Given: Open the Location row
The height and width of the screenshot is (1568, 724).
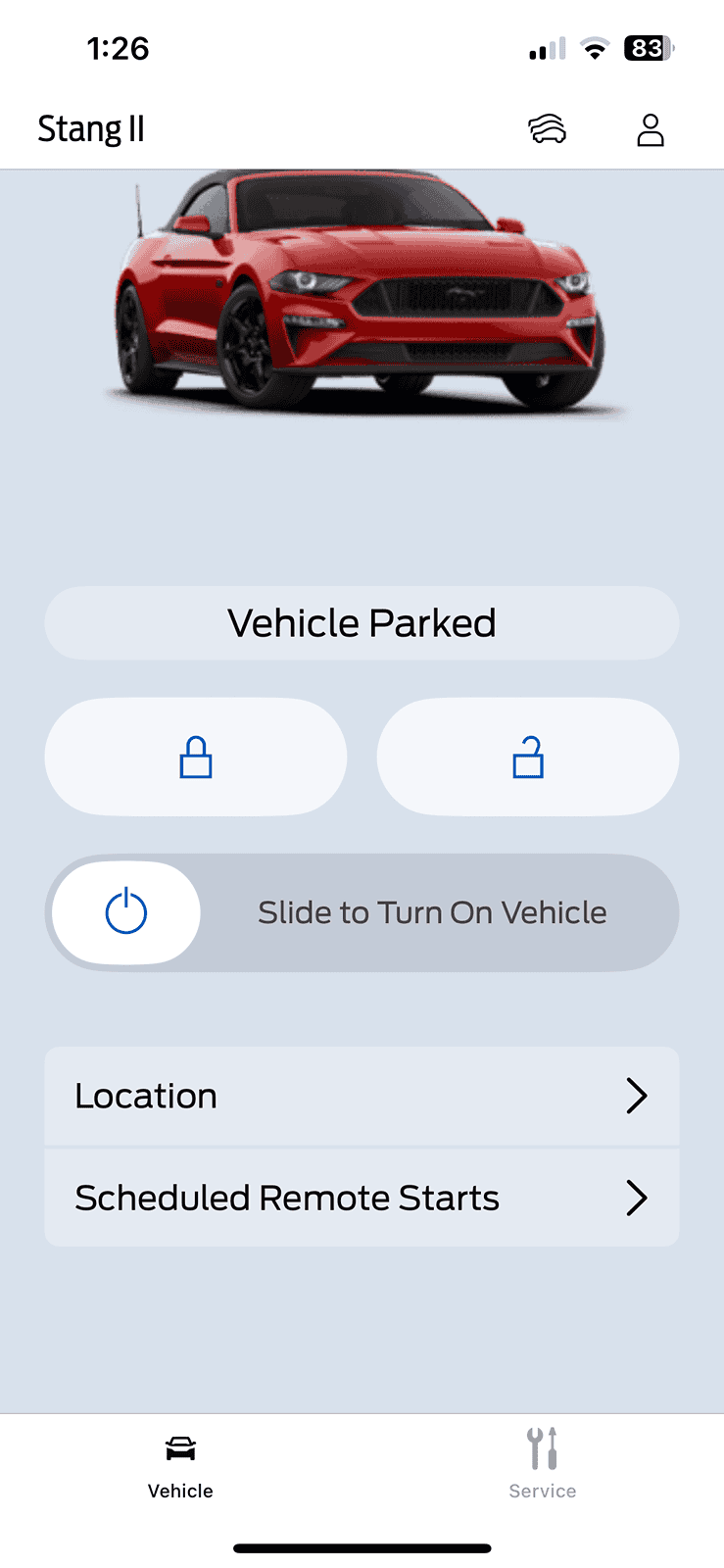Looking at the screenshot, I should click(362, 1096).
